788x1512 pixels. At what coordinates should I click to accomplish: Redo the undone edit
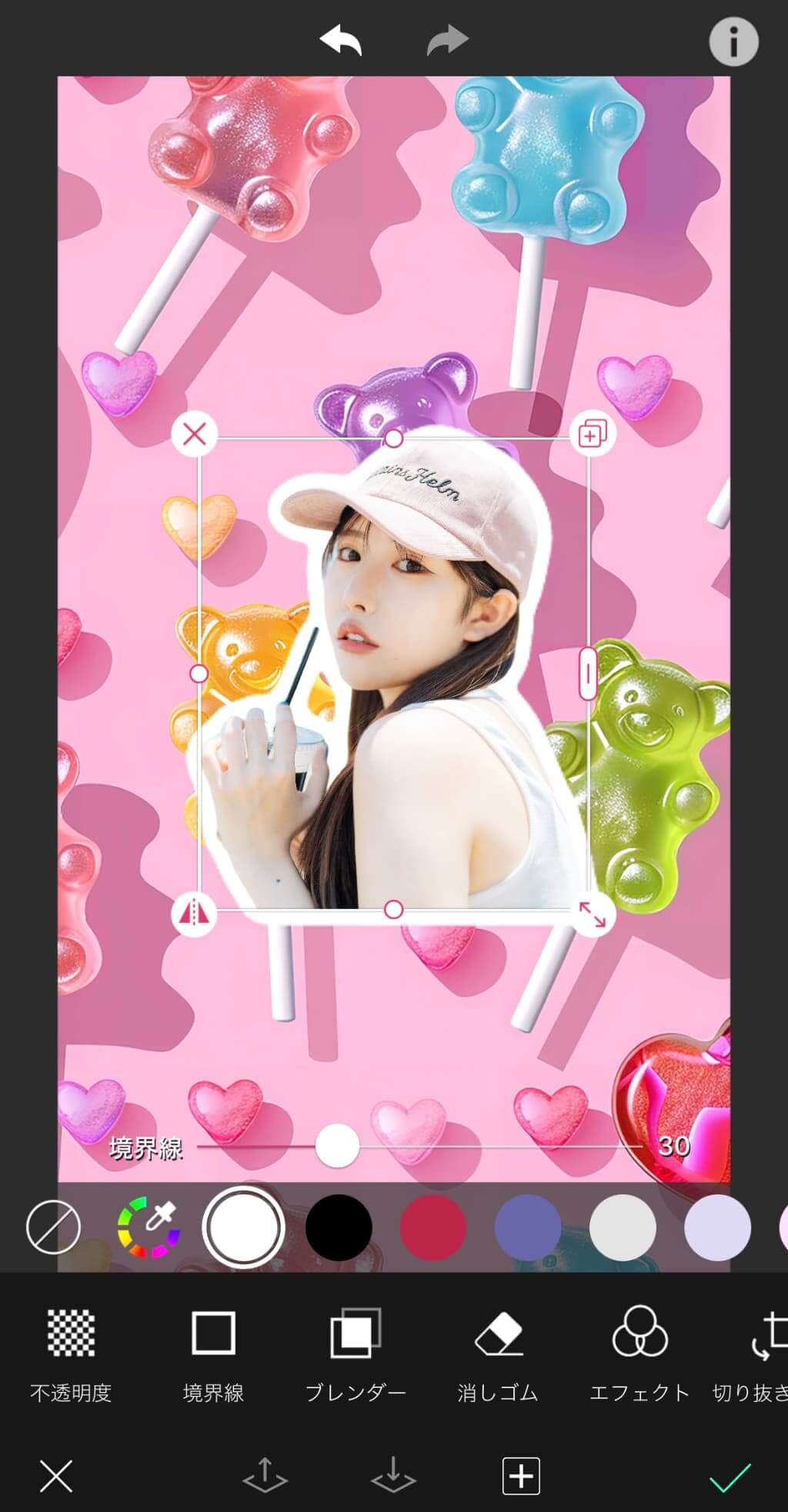pyautogui.click(x=447, y=40)
